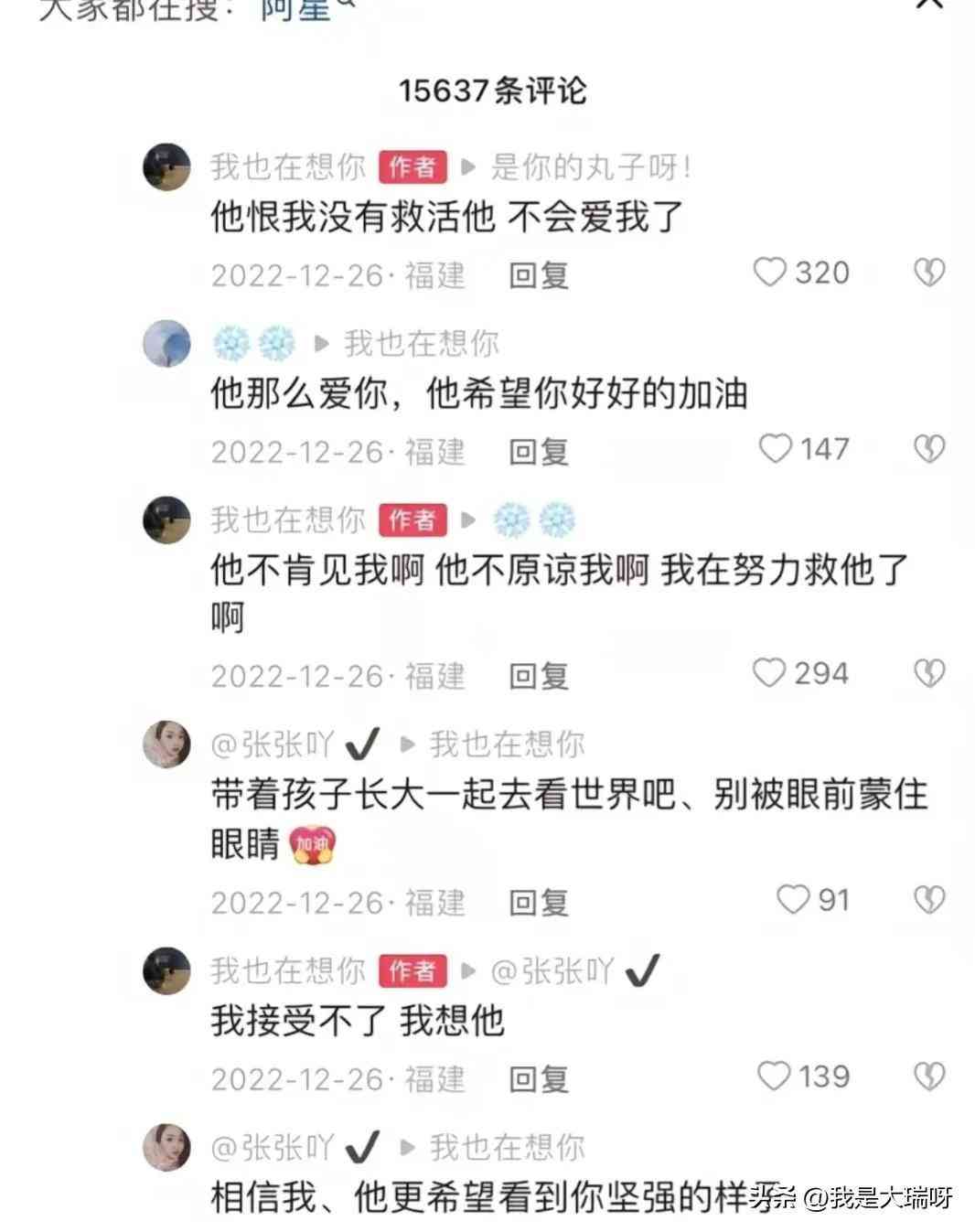This screenshot has width=975, height=1232.
Task: Dislike the comment '我接受不了 我想他'
Action: coord(929,1077)
